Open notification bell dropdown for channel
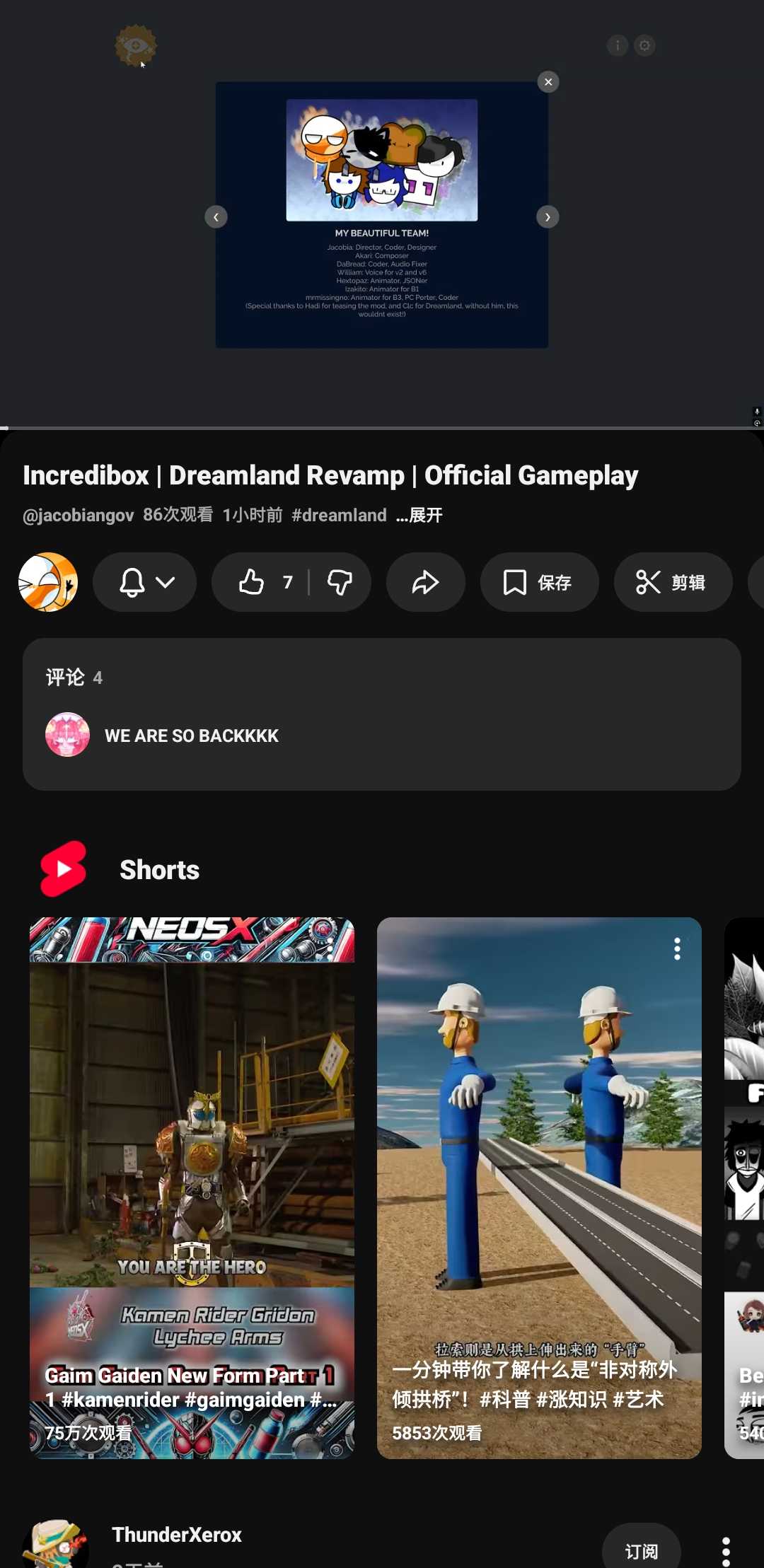 pyautogui.click(x=145, y=582)
